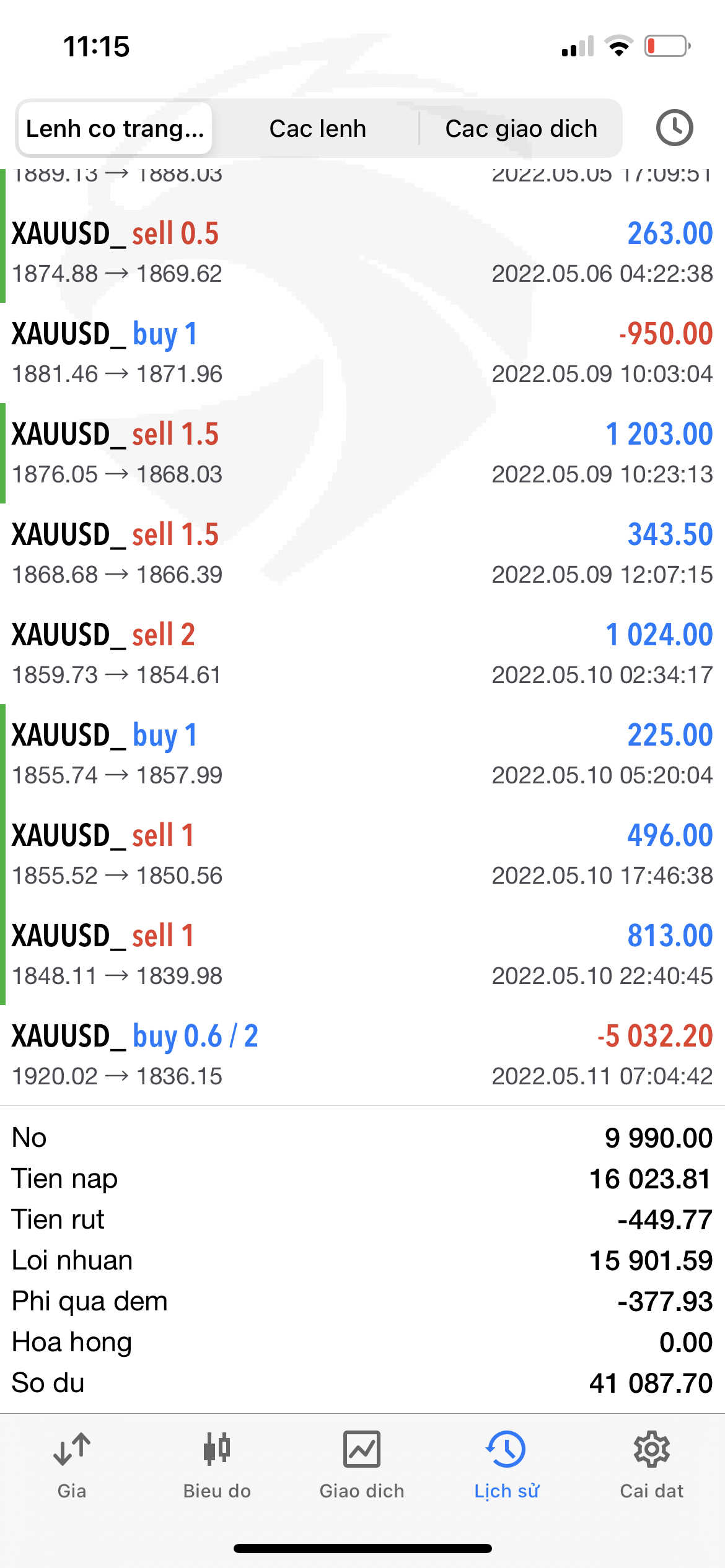Open the sell 1.5 trade with 343.50
Viewport: 725px width, 1568px height.
click(x=362, y=554)
